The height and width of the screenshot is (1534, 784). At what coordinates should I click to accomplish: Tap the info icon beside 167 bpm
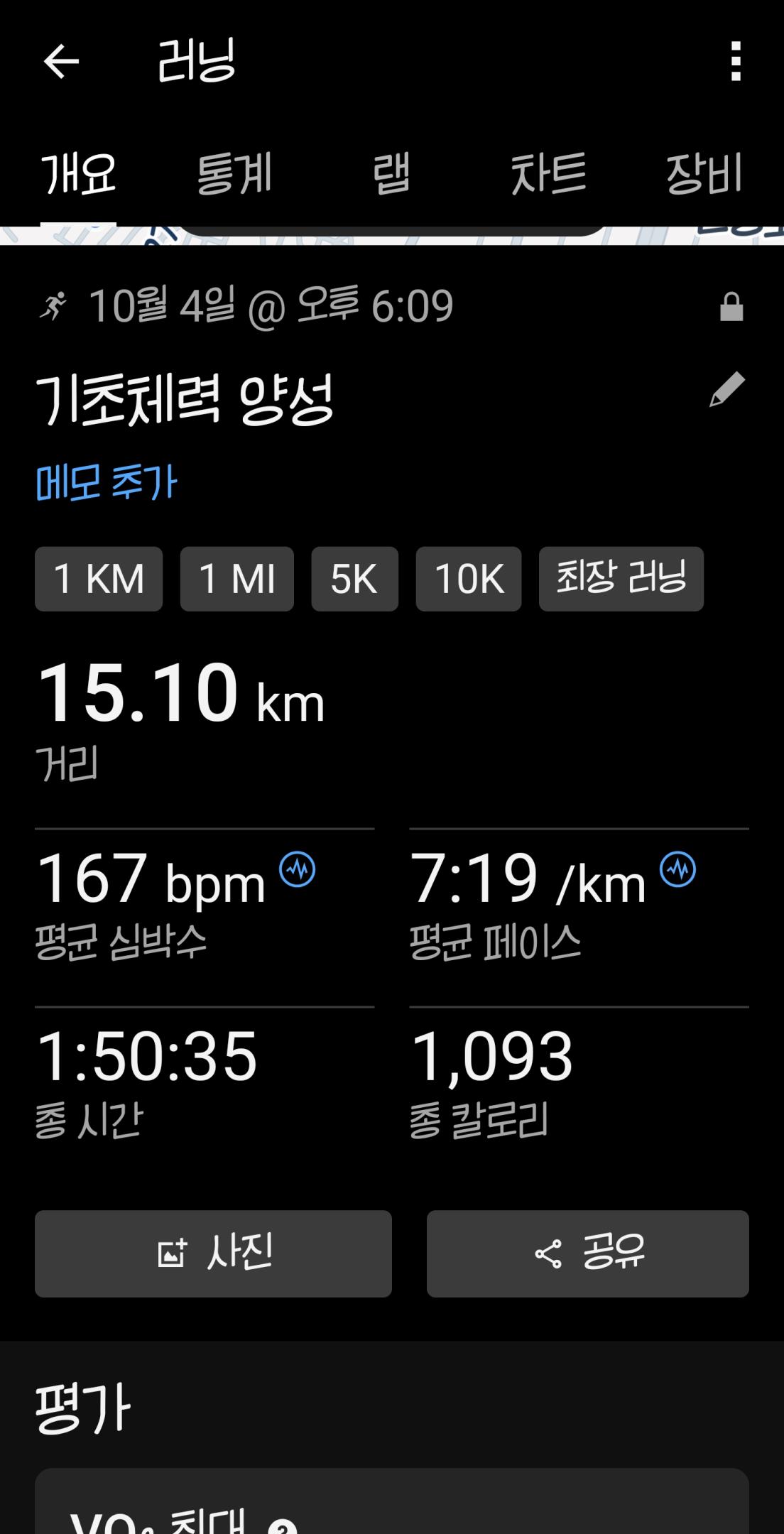tap(297, 869)
